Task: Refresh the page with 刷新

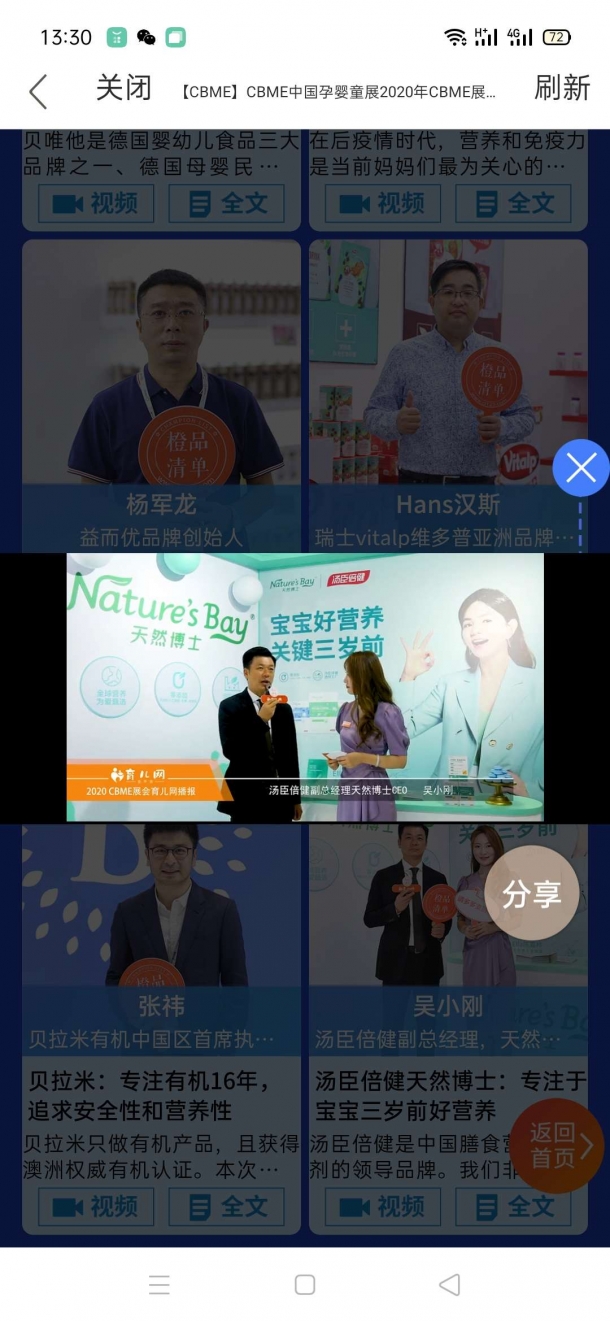Action: coord(562,88)
